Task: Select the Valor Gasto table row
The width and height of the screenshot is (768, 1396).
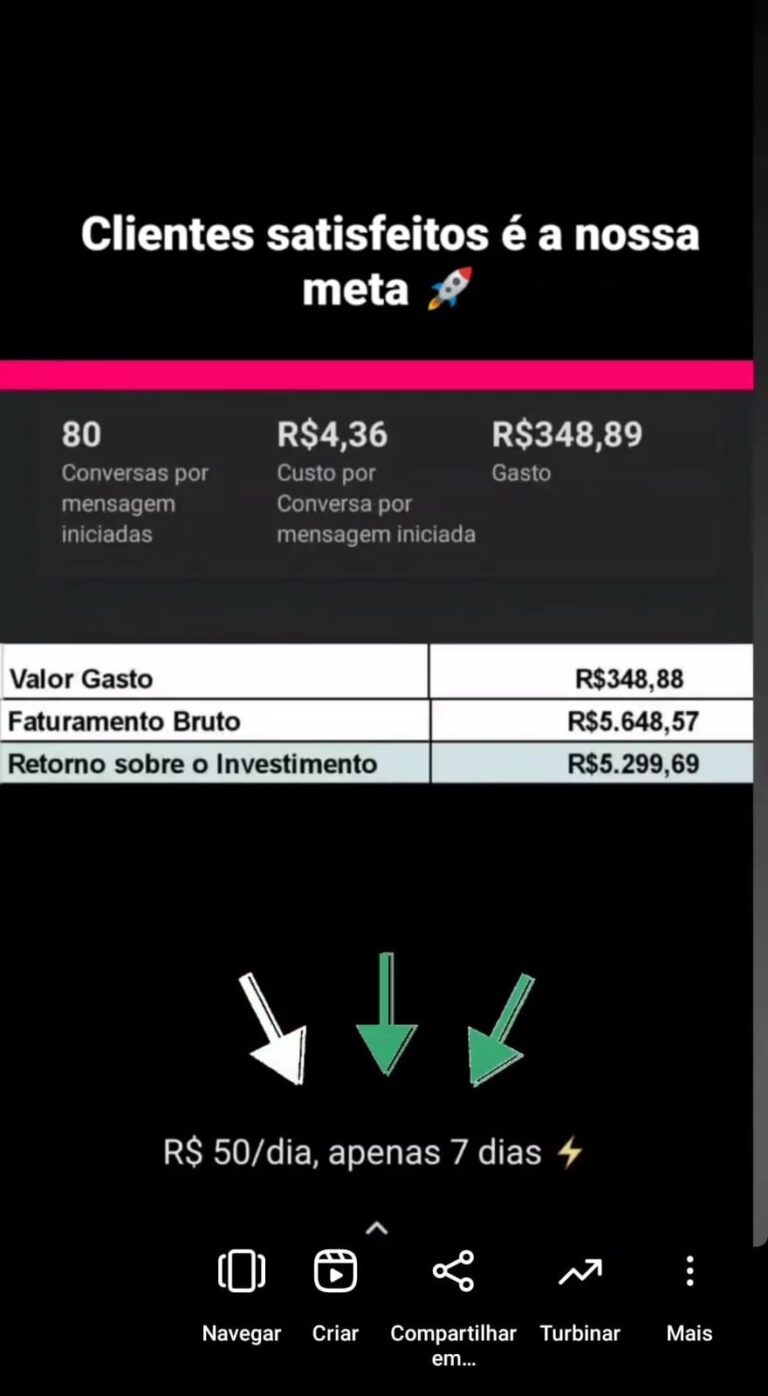Action: click(x=380, y=677)
